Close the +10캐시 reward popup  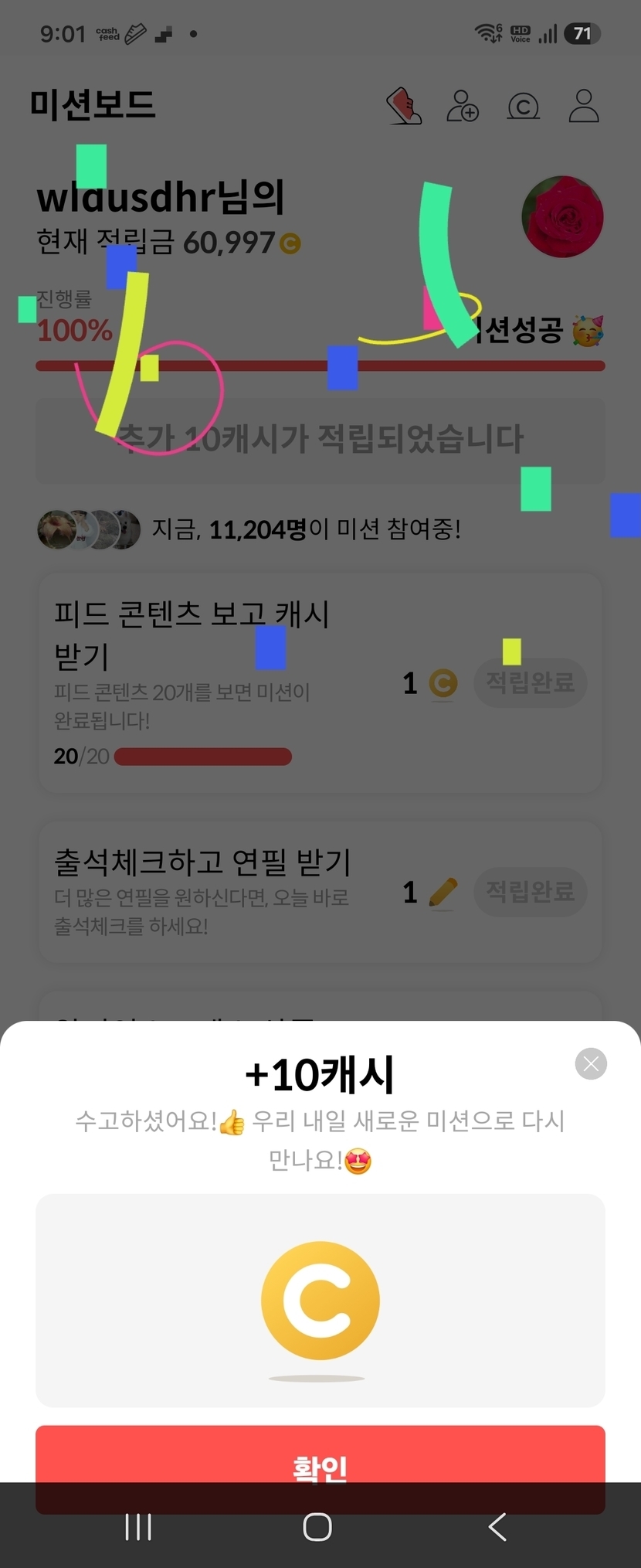coord(591,1064)
